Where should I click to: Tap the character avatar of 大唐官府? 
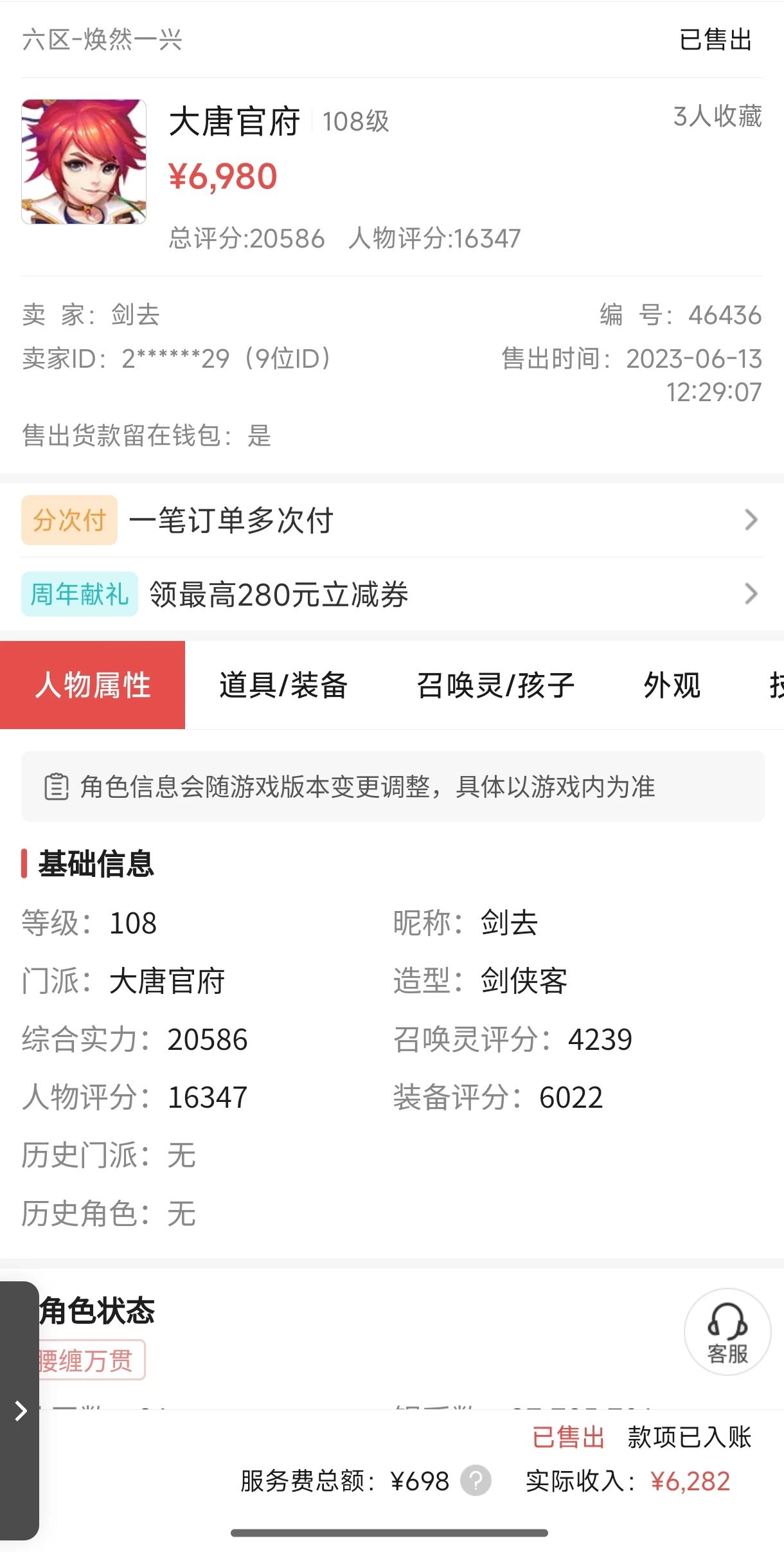(x=84, y=163)
